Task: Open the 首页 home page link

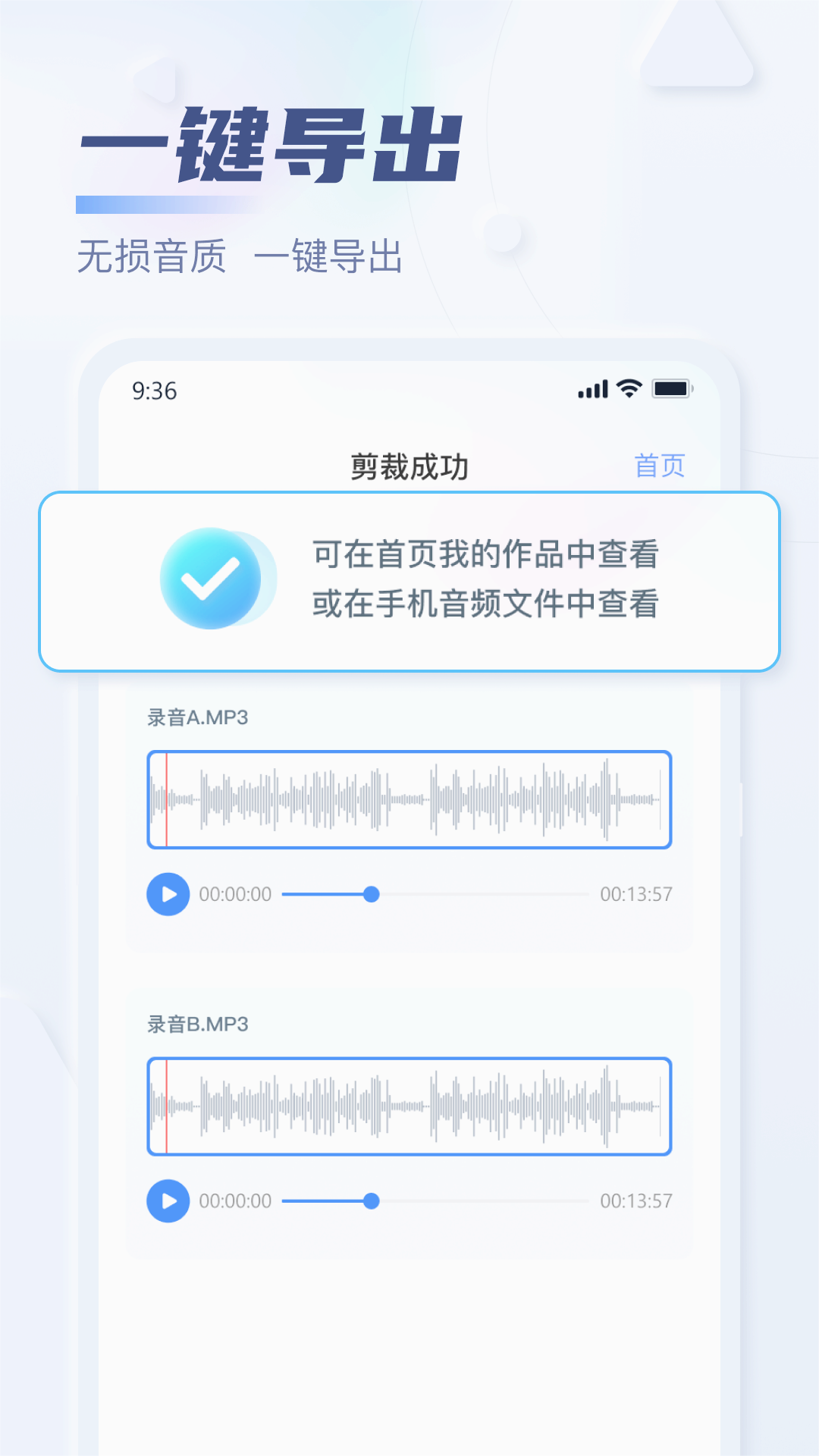Action: point(661,466)
